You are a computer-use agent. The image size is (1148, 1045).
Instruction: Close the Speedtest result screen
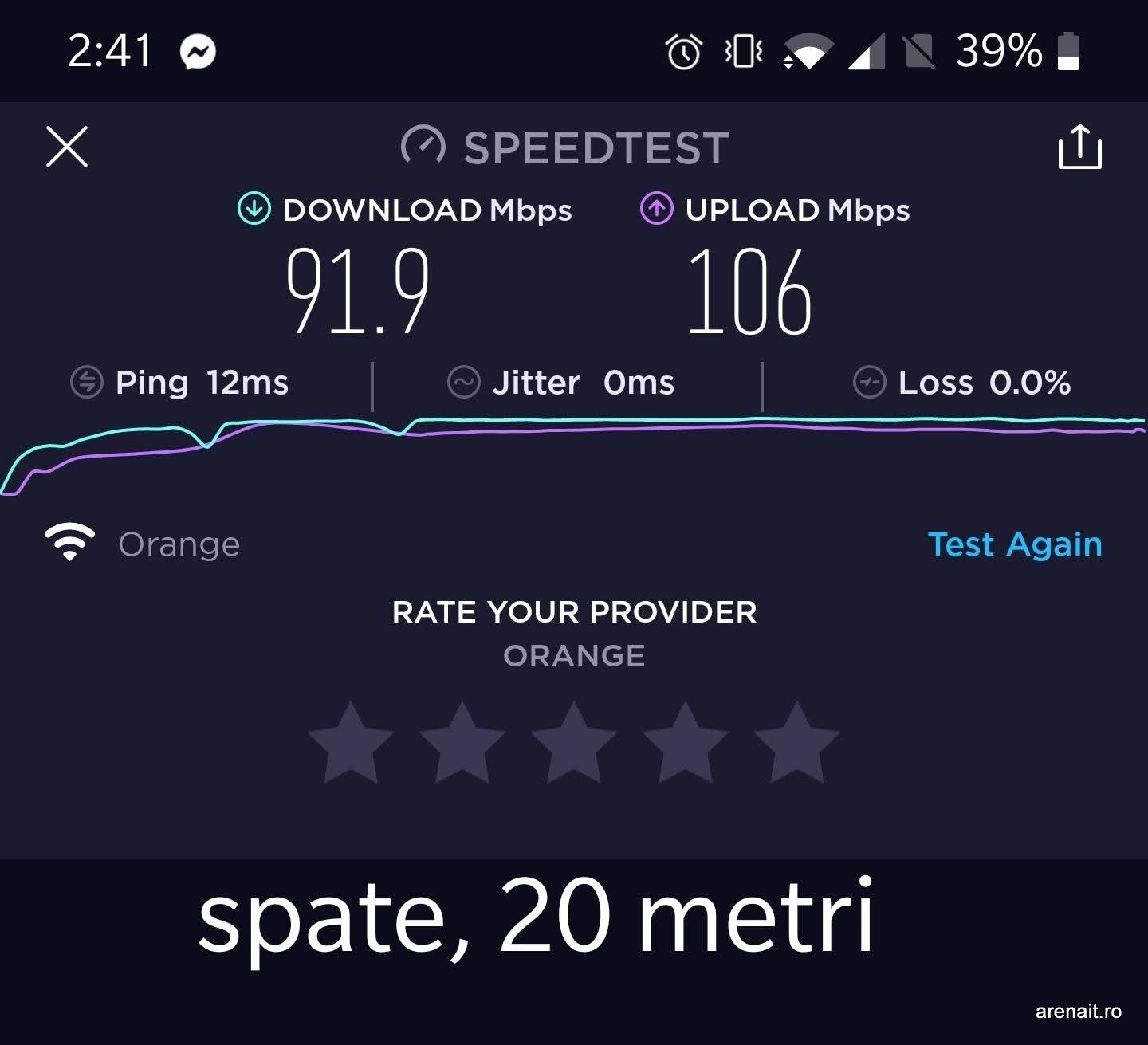coord(67,147)
